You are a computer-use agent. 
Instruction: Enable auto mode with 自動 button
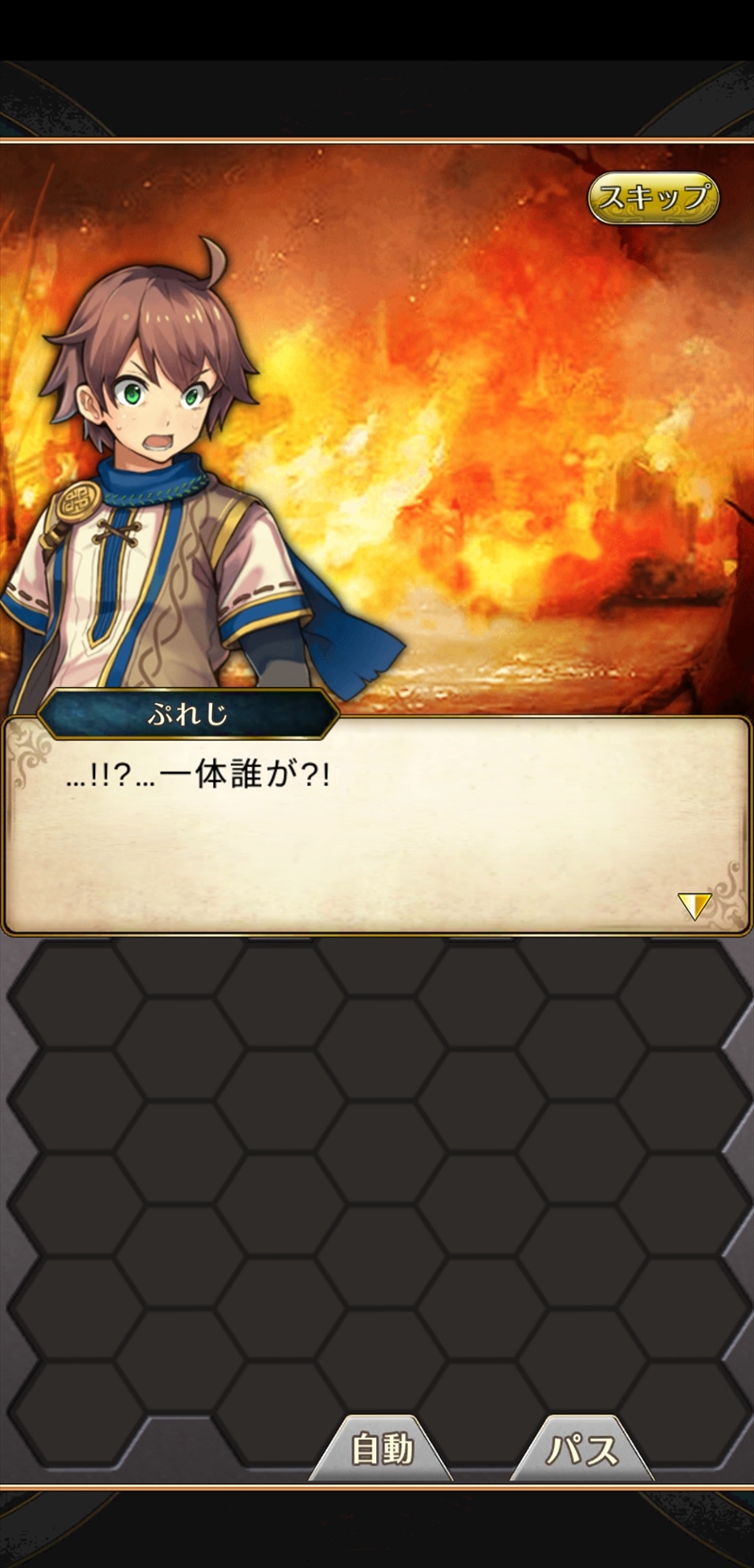[382, 1448]
